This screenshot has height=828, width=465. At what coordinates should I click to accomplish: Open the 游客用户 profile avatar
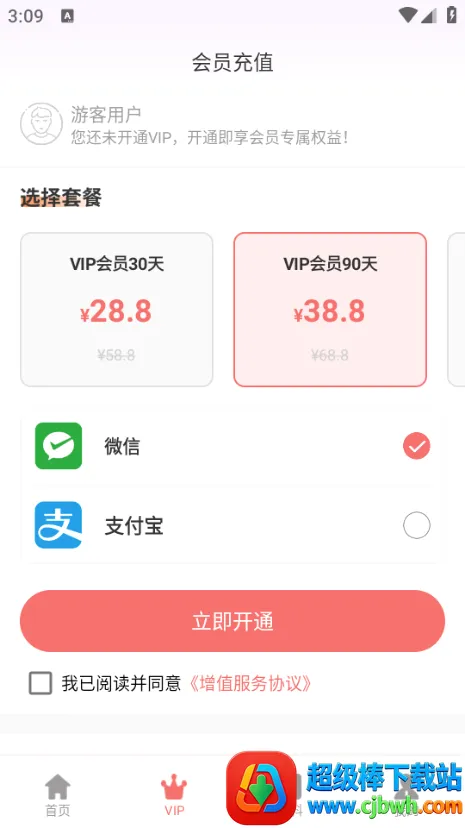click(41, 124)
